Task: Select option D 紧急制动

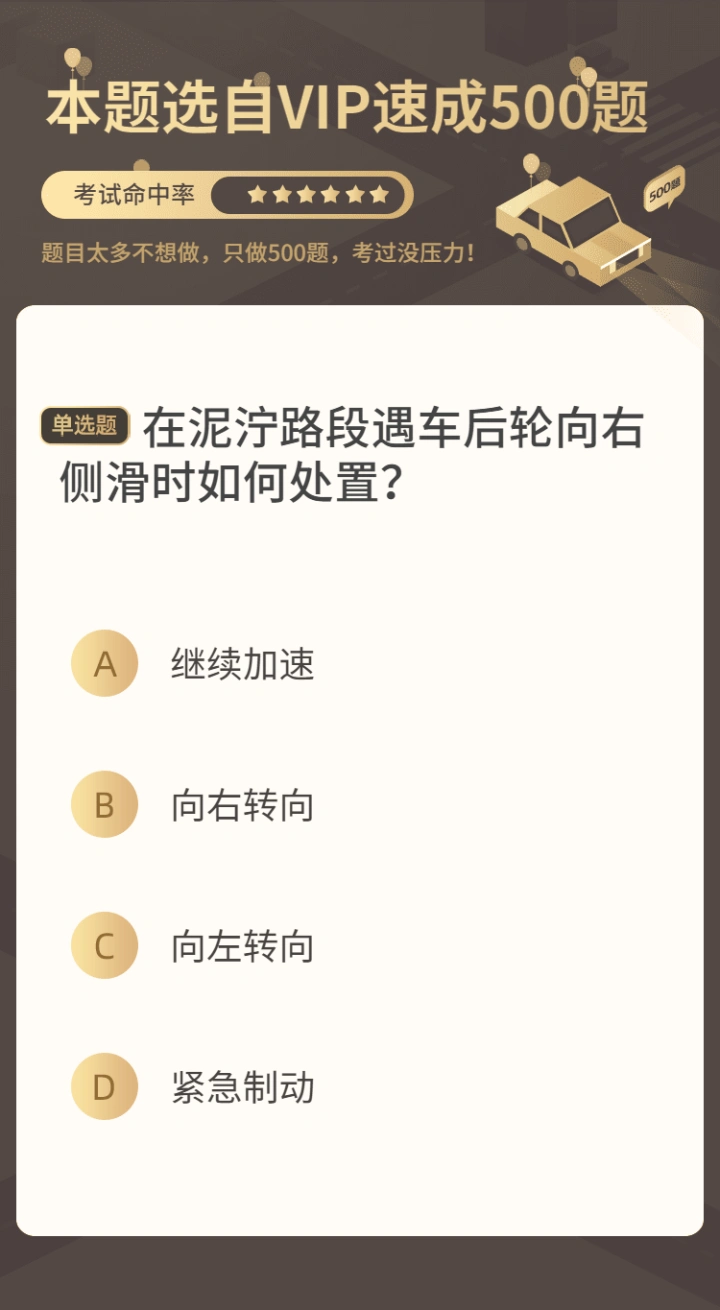Action: point(104,1087)
